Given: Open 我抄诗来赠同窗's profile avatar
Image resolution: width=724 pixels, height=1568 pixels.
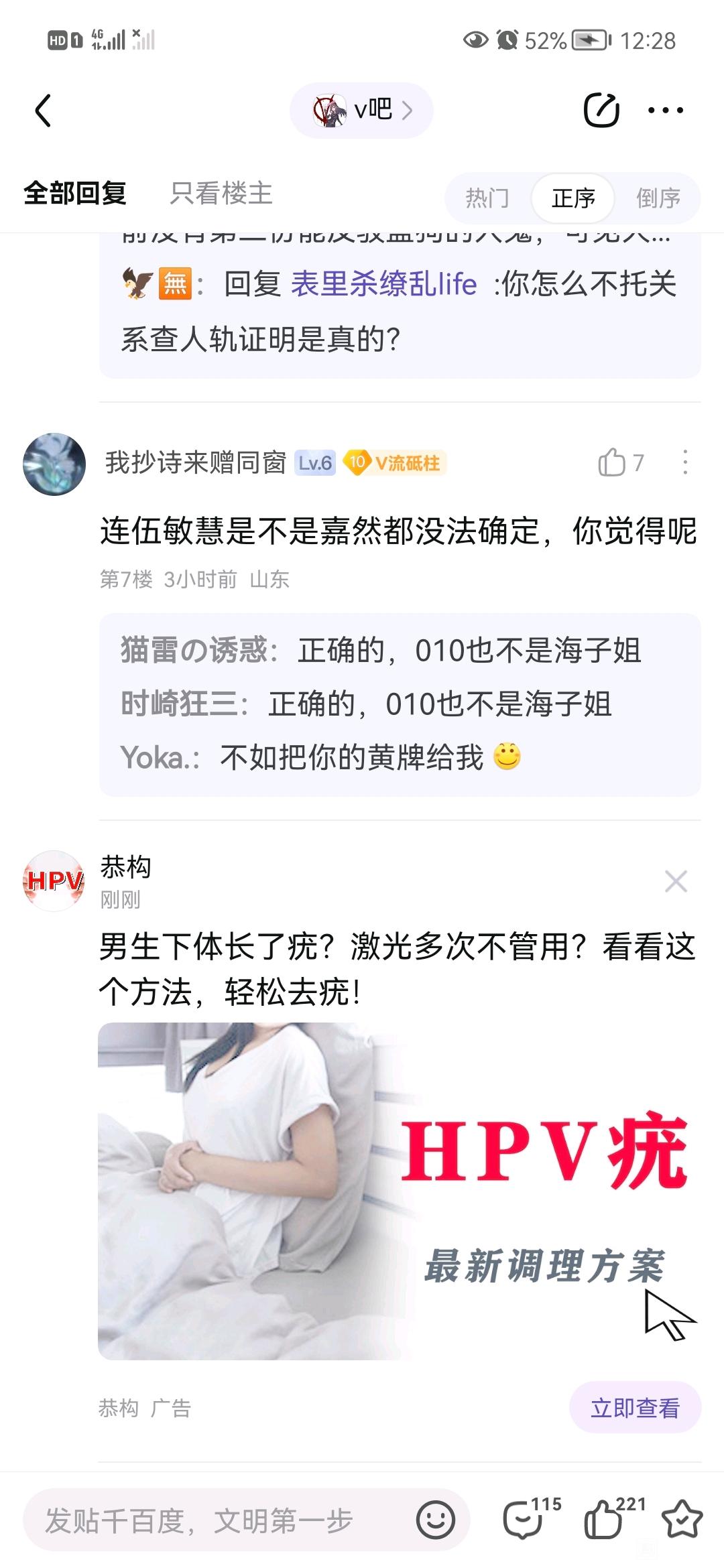Looking at the screenshot, I should point(54,464).
